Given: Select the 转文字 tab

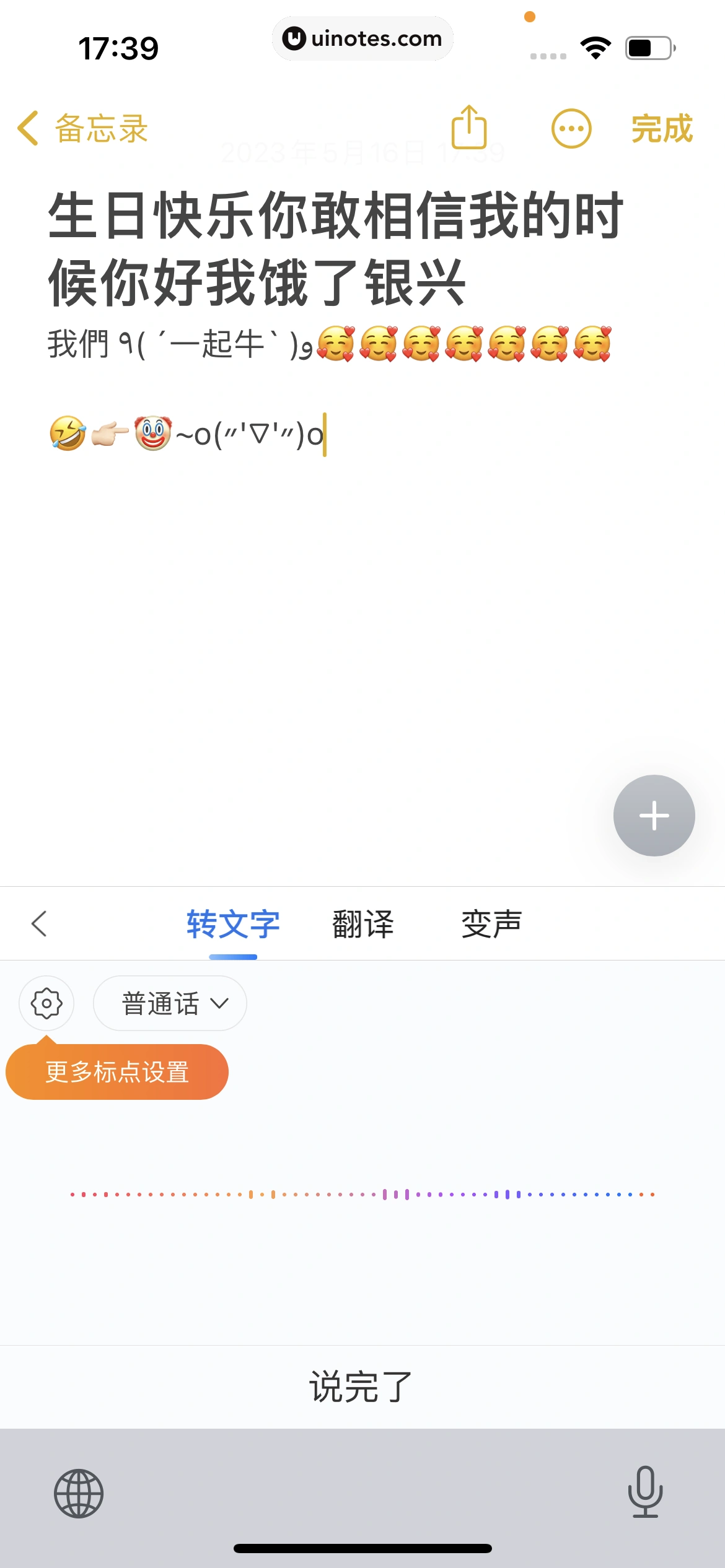Looking at the screenshot, I should (x=233, y=924).
